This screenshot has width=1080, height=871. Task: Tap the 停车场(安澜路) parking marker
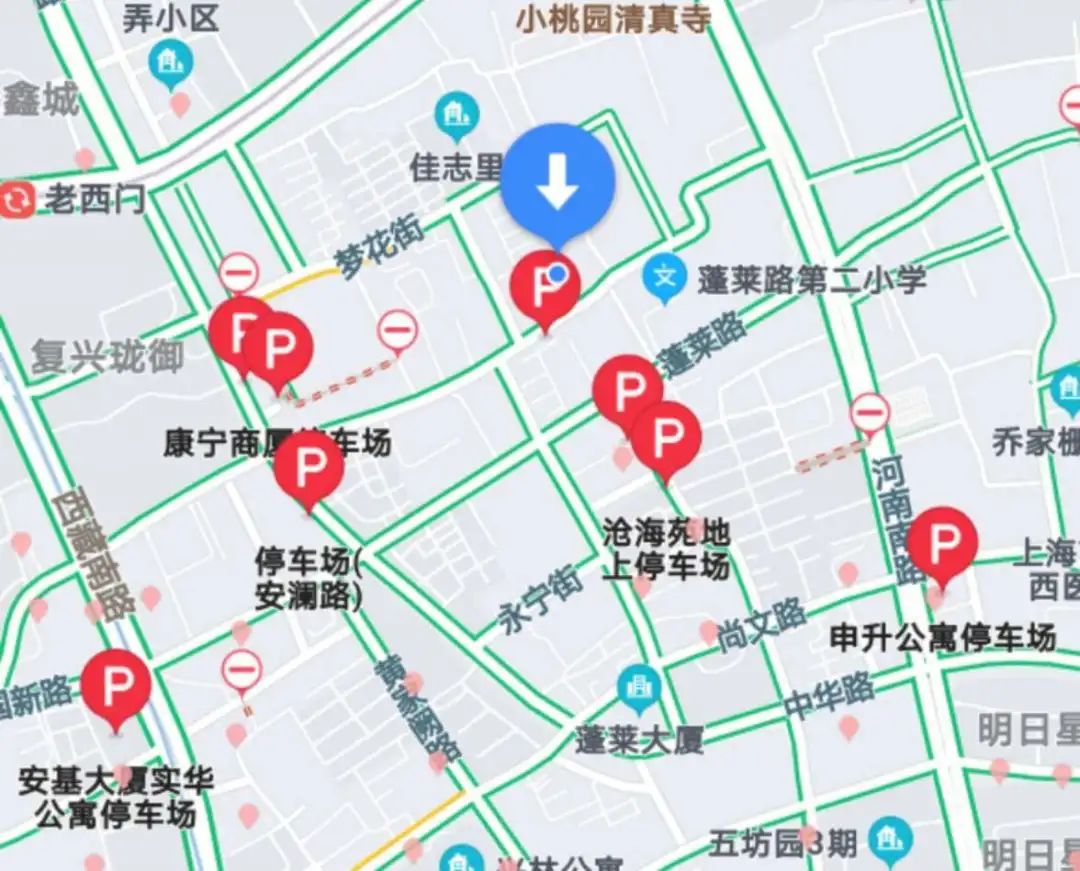[309, 466]
